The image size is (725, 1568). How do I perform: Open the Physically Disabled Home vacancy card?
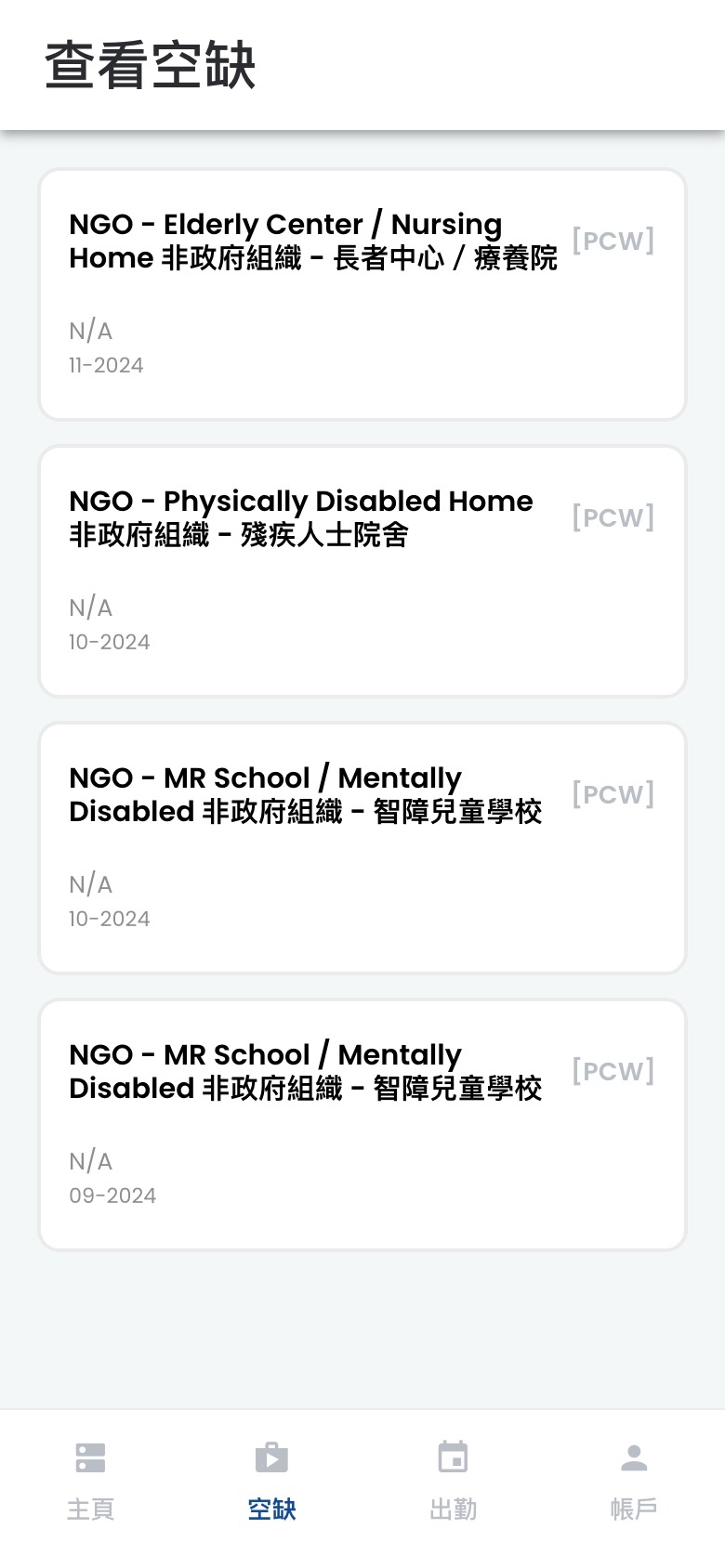pos(362,571)
